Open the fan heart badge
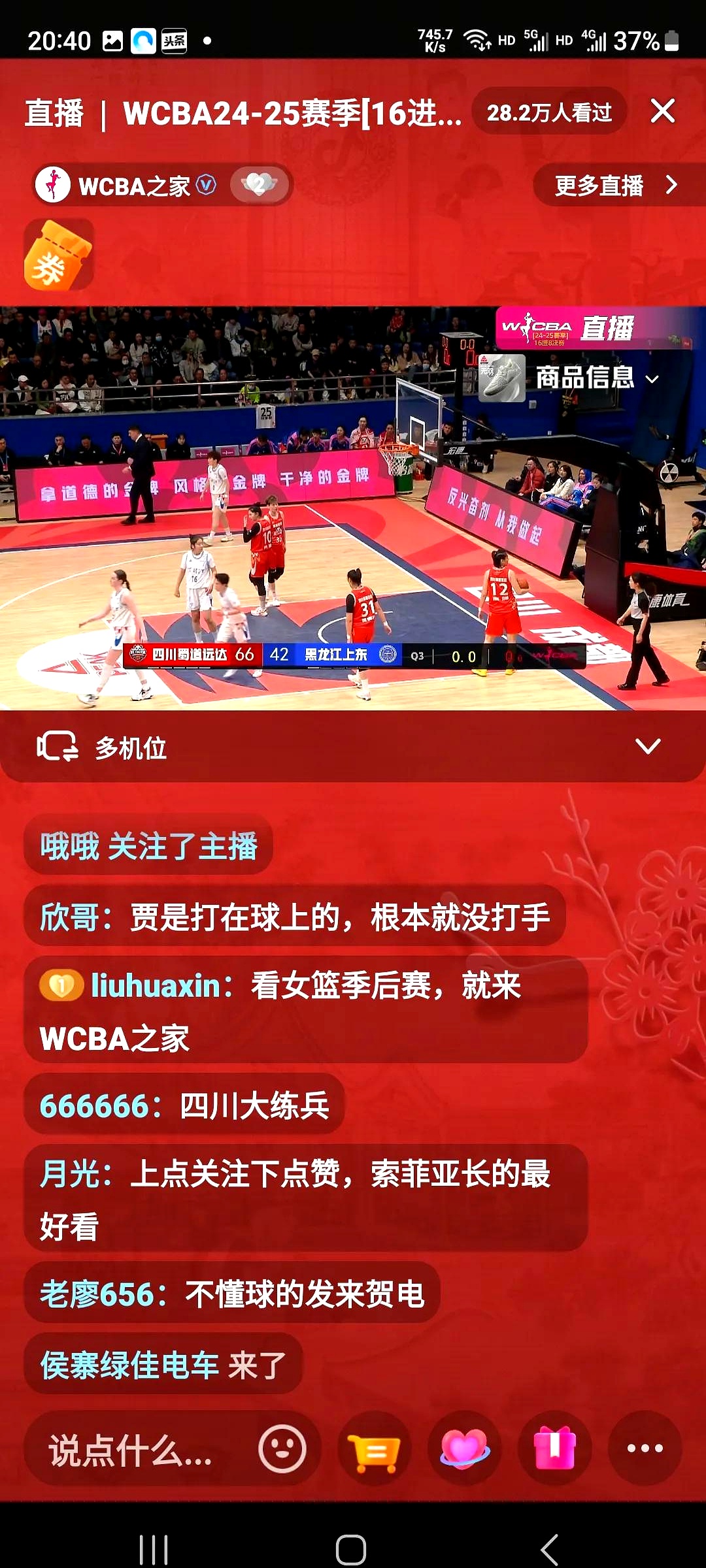The width and height of the screenshot is (706, 1568). pos(260,185)
